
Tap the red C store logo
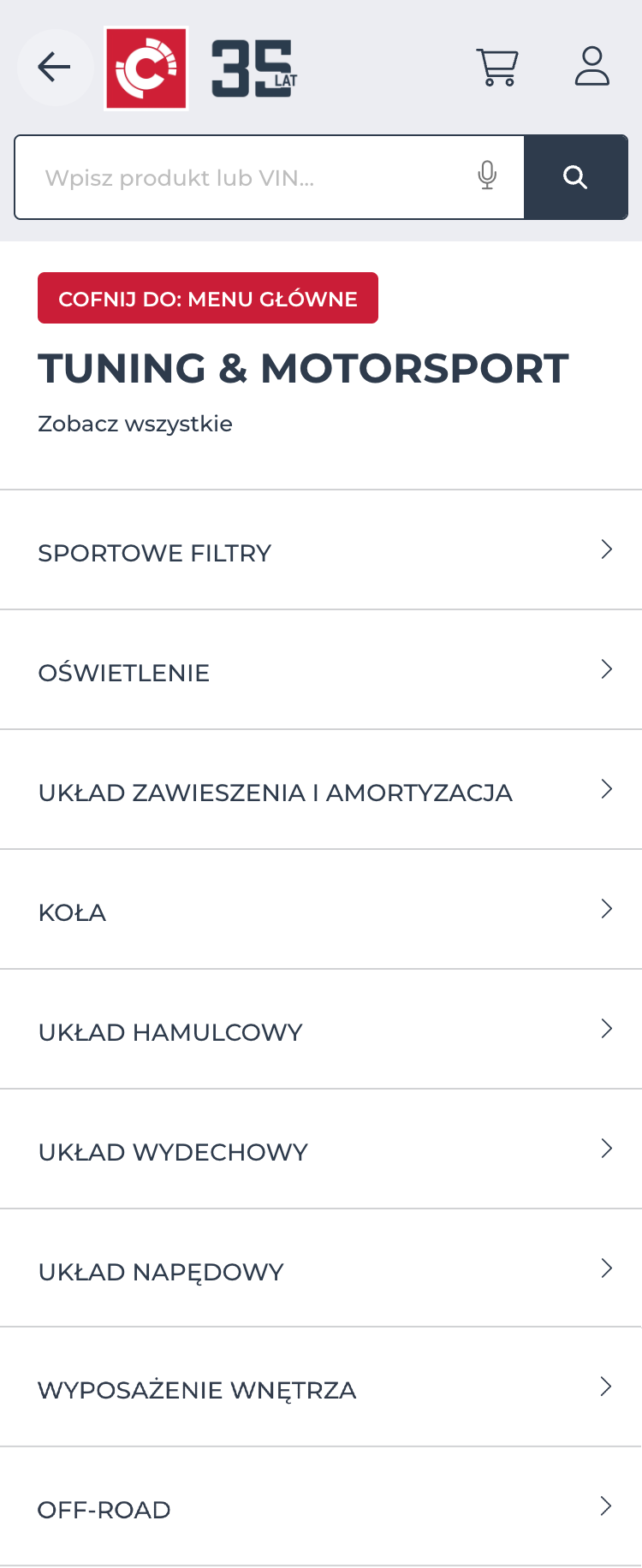click(x=146, y=68)
